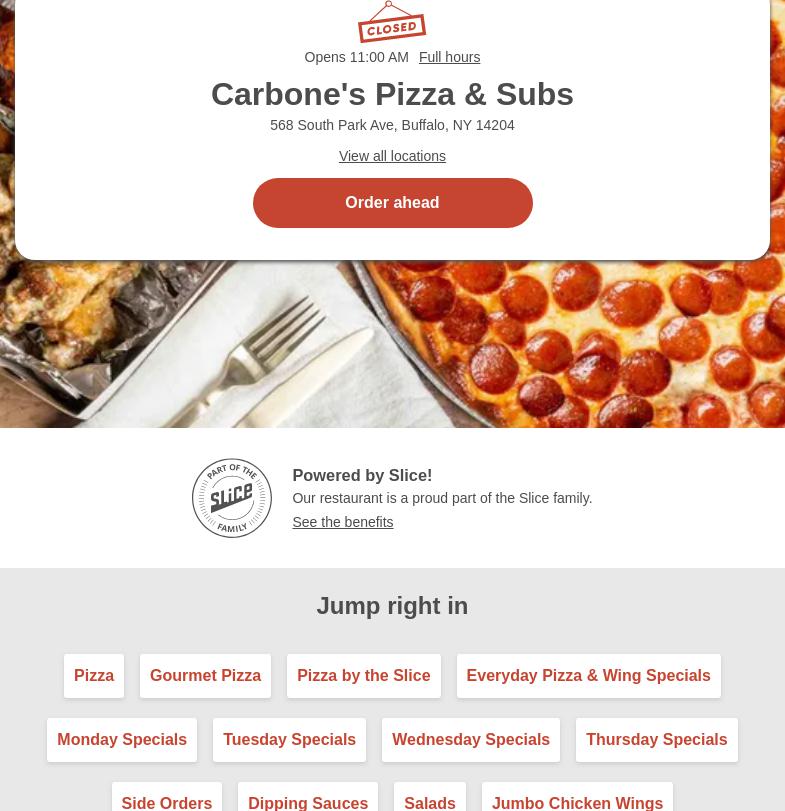
Task: Open Everyday Pizza & Wing Specials
Action: click(588, 676)
